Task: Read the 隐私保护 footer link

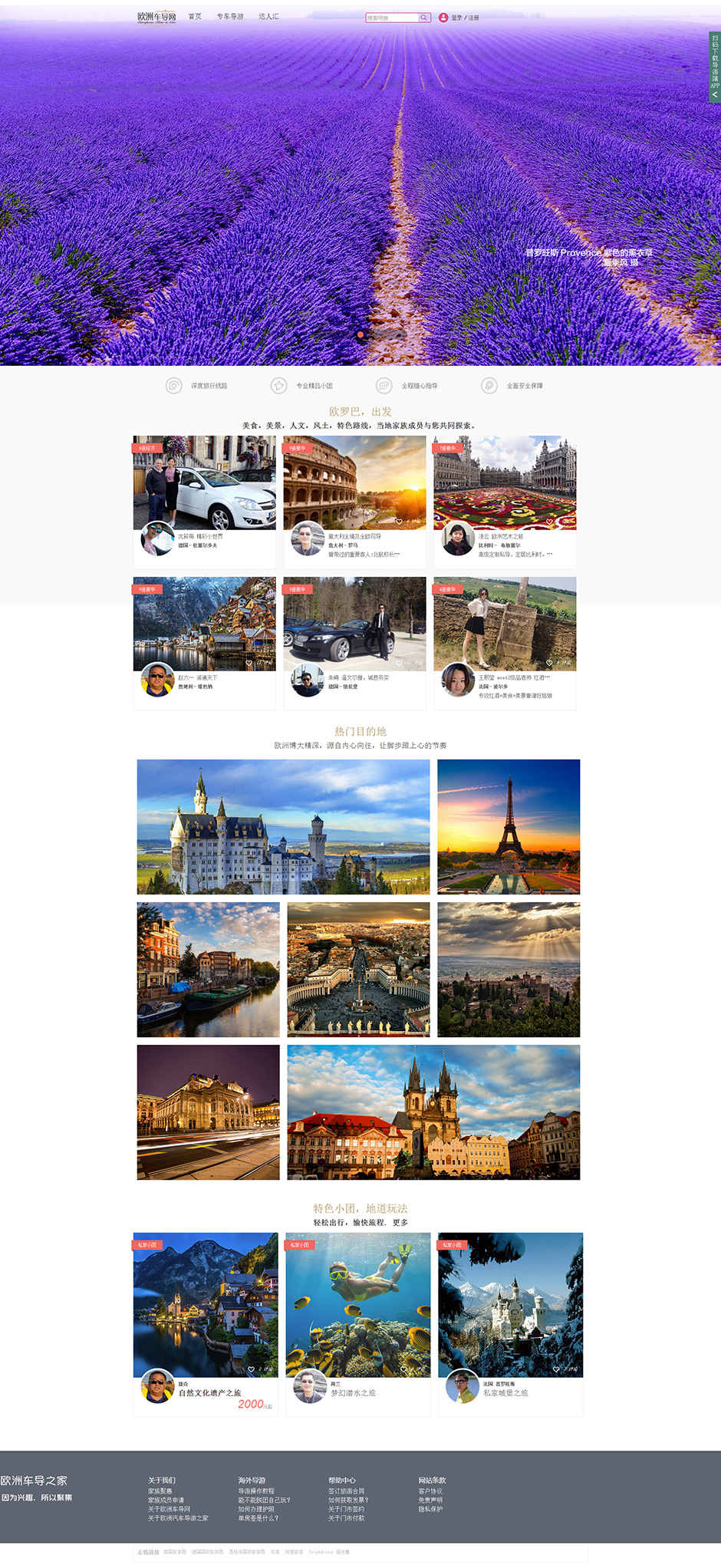Action: [x=430, y=1509]
